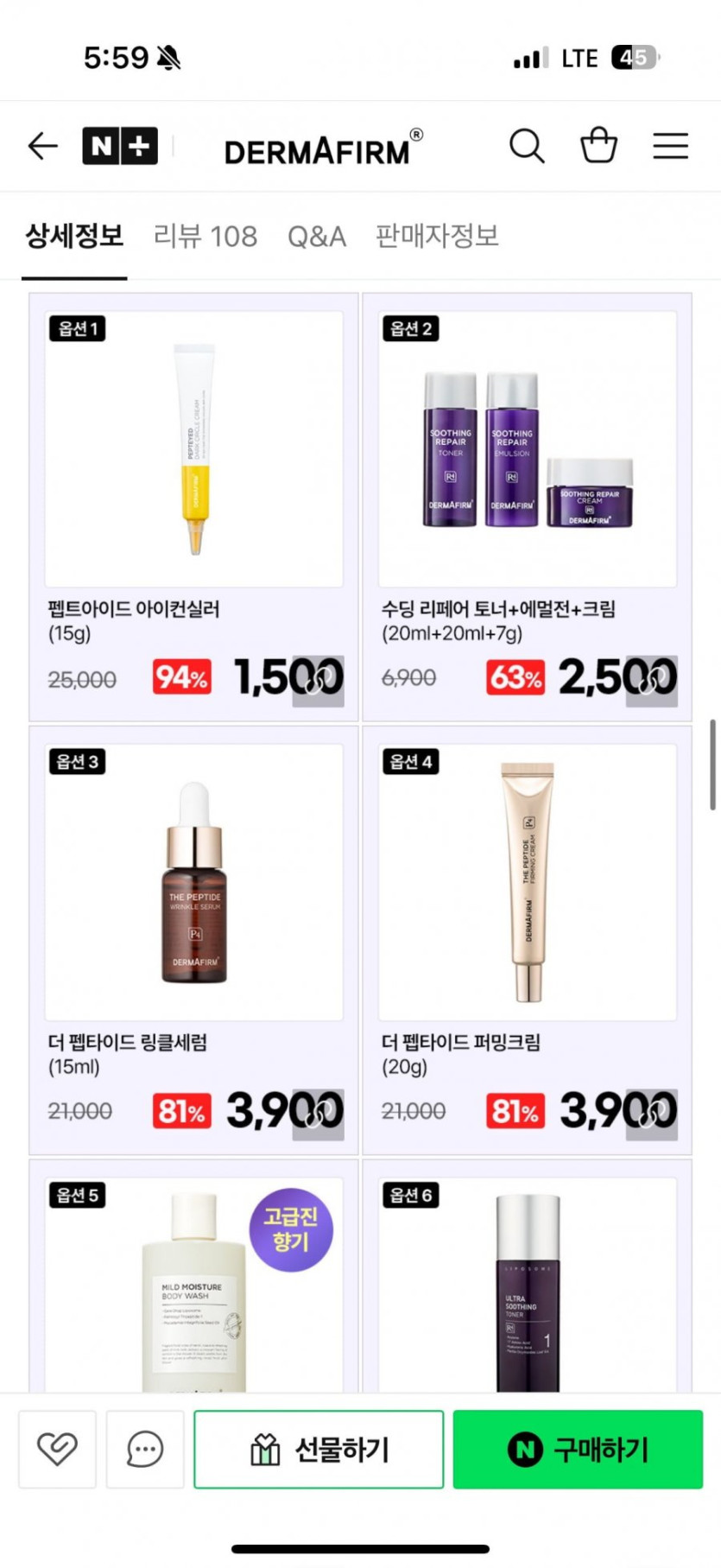
Task: Switch to the 판매자정보 tab
Action: [x=437, y=236]
